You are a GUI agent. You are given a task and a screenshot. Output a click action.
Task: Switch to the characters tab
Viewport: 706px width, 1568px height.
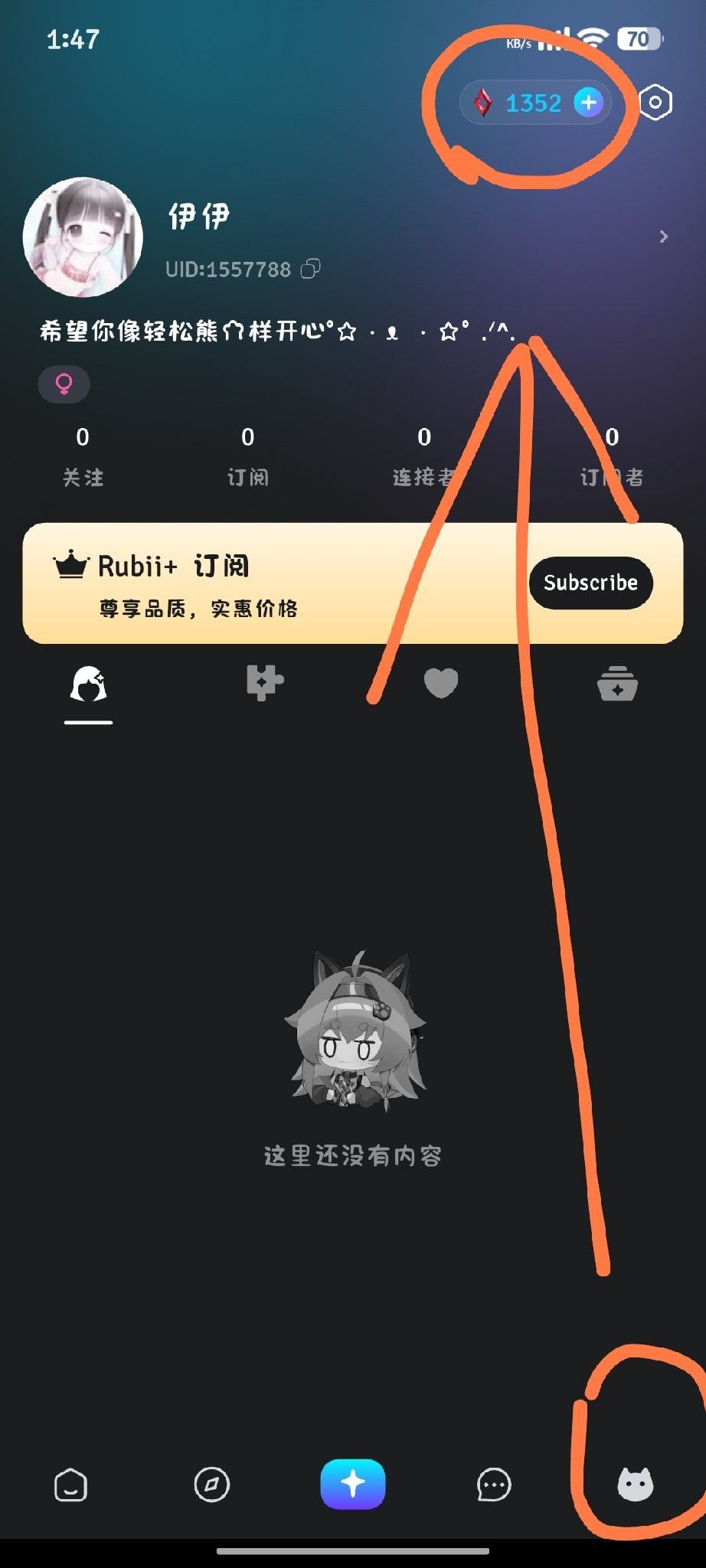click(x=88, y=684)
